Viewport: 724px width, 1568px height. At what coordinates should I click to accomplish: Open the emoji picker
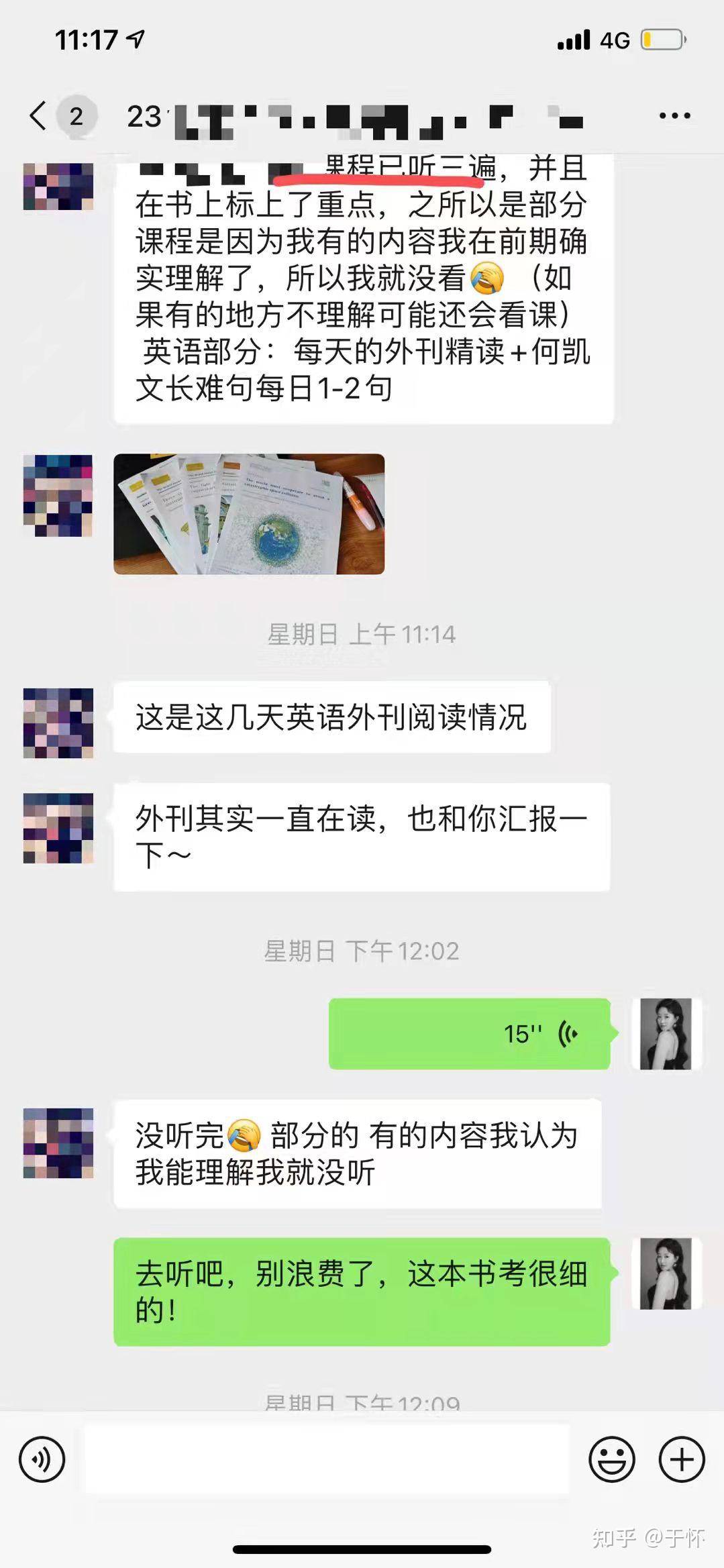coord(612,1459)
